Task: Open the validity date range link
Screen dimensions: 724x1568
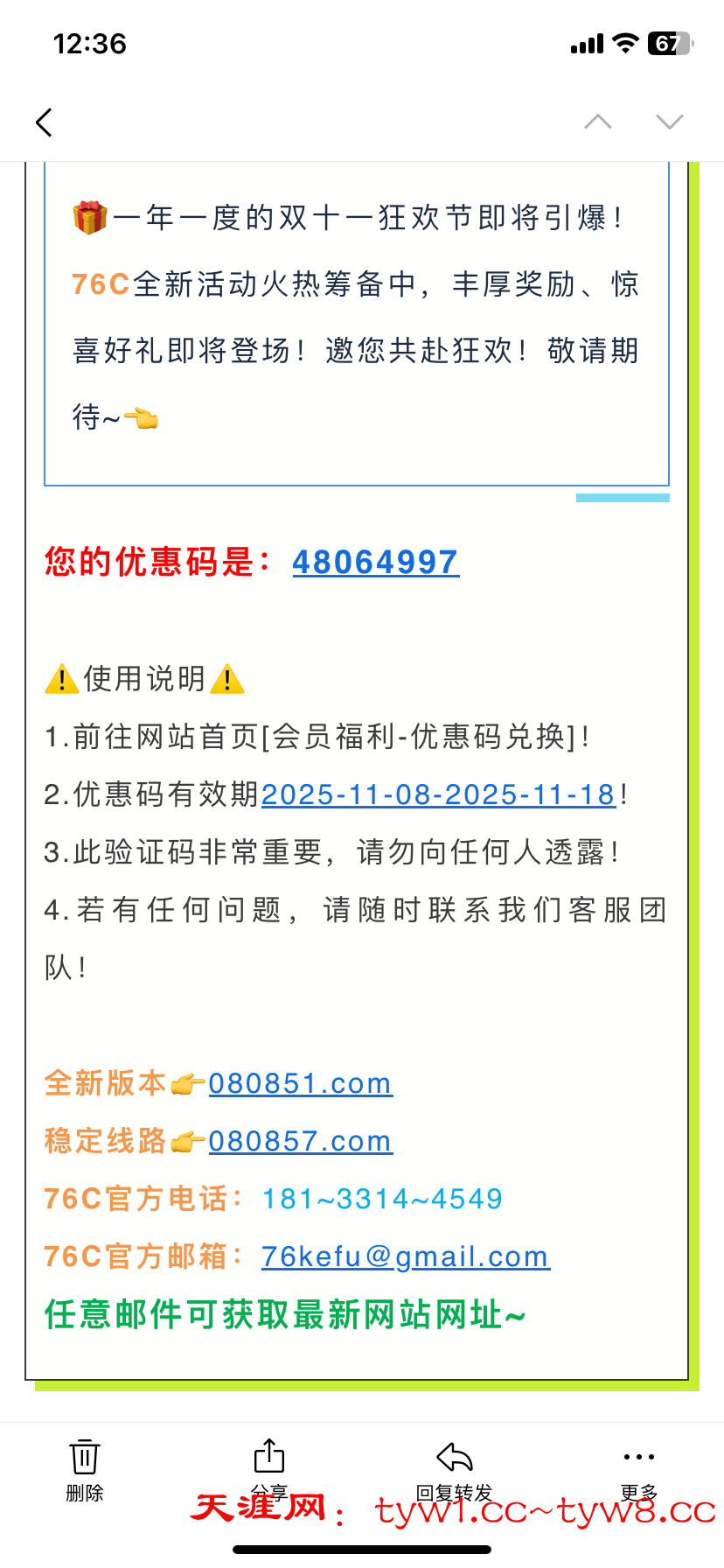Action: pos(439,794)
